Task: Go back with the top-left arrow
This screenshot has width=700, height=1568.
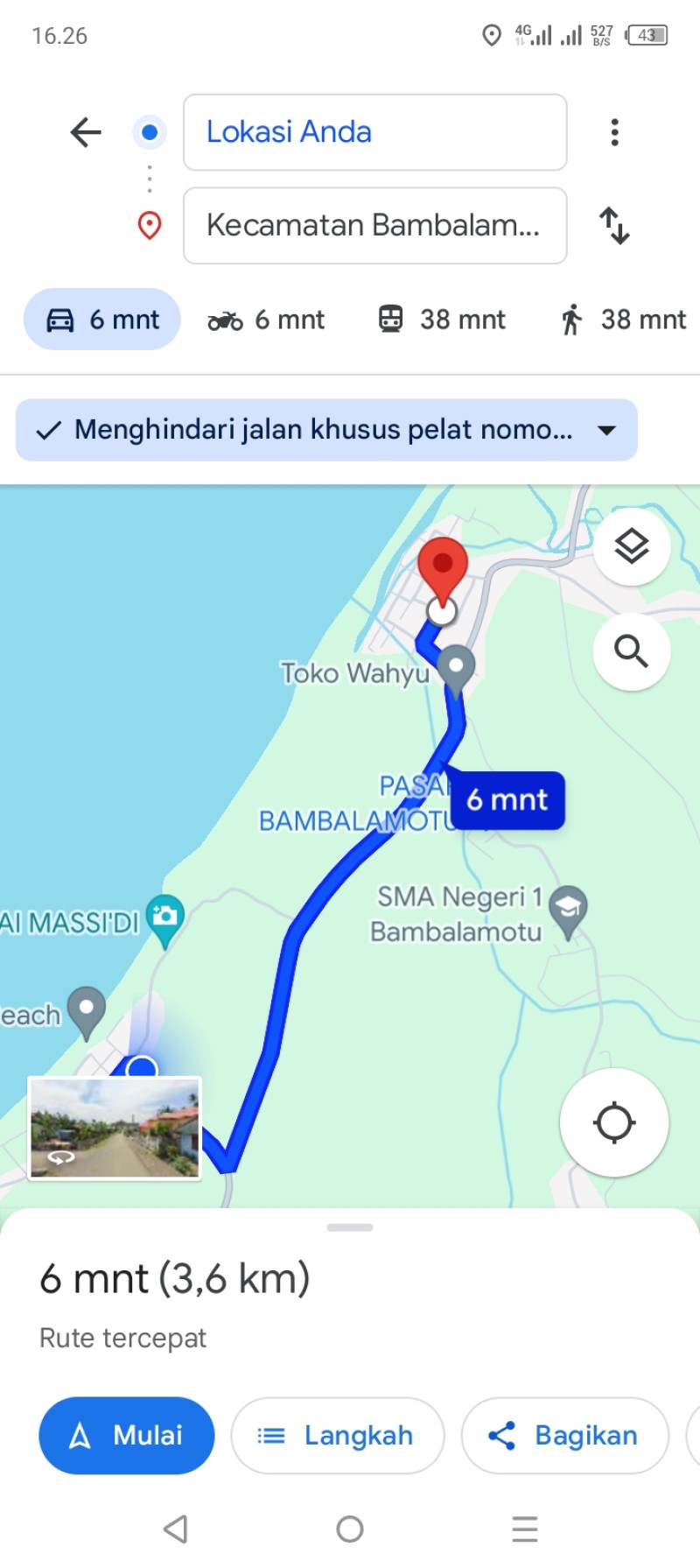Action: [86, 132]
